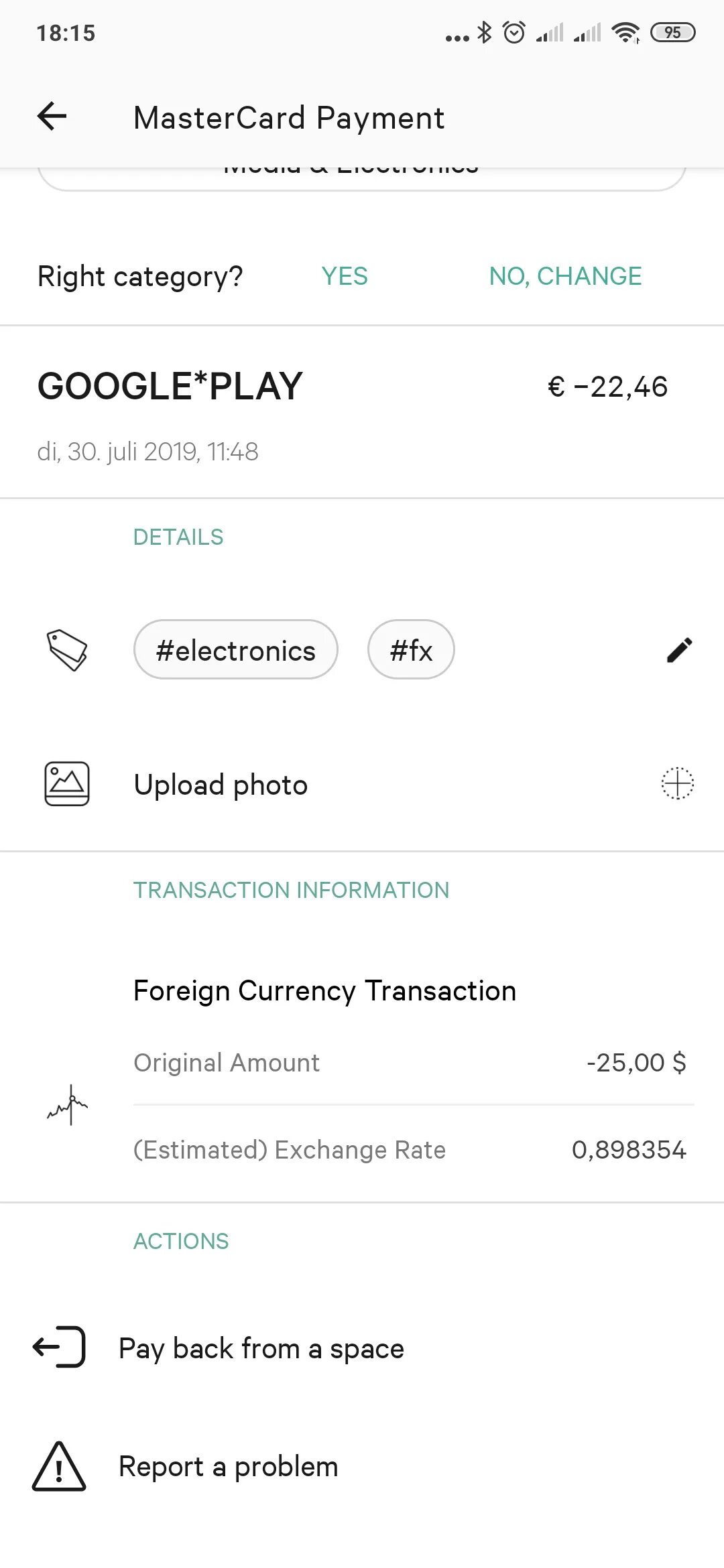Add a photo with the plus icon

click(677, 783)
